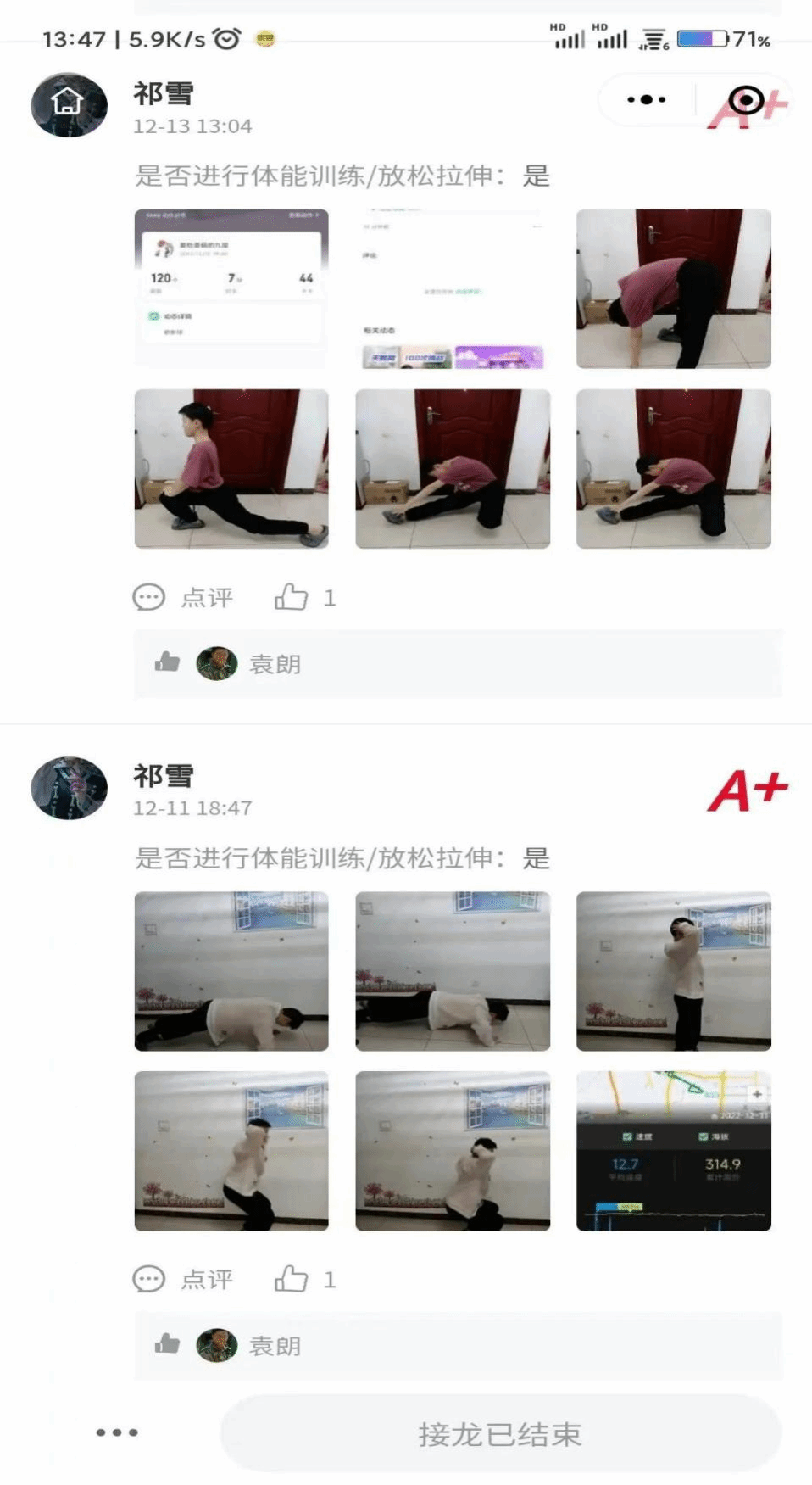Open 祁雪's avatar on the 12-11 post
812x1485 pixels.
(x=69, y=788)
